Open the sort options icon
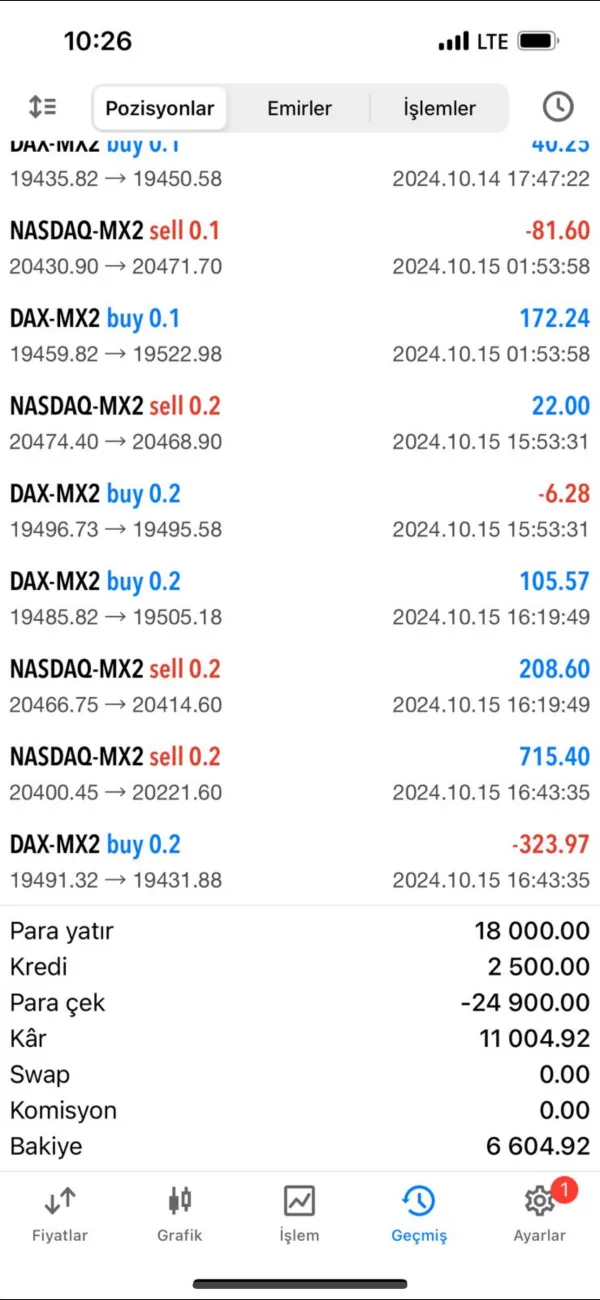This screenshot has height=1300, width=600. 42,107
